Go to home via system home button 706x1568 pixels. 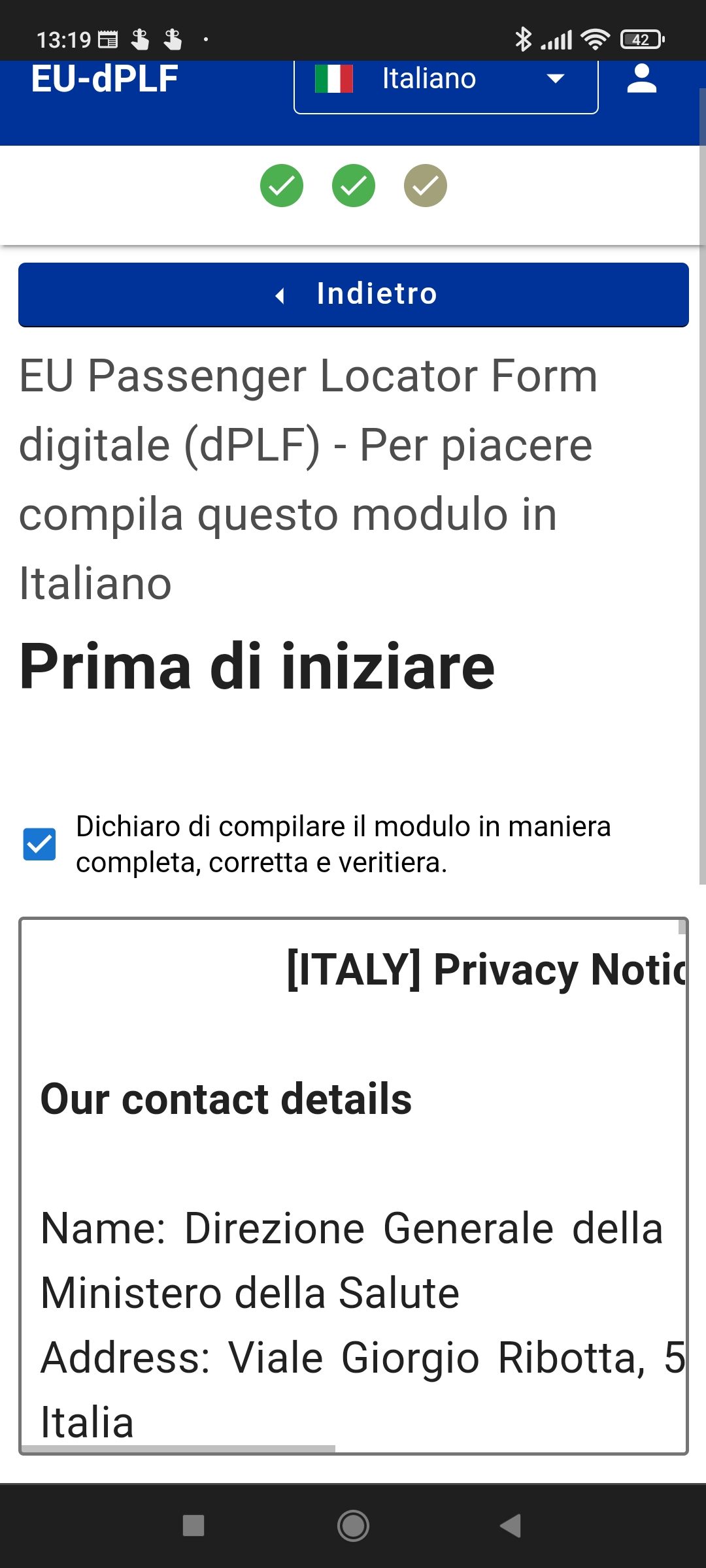point(353,1526)
